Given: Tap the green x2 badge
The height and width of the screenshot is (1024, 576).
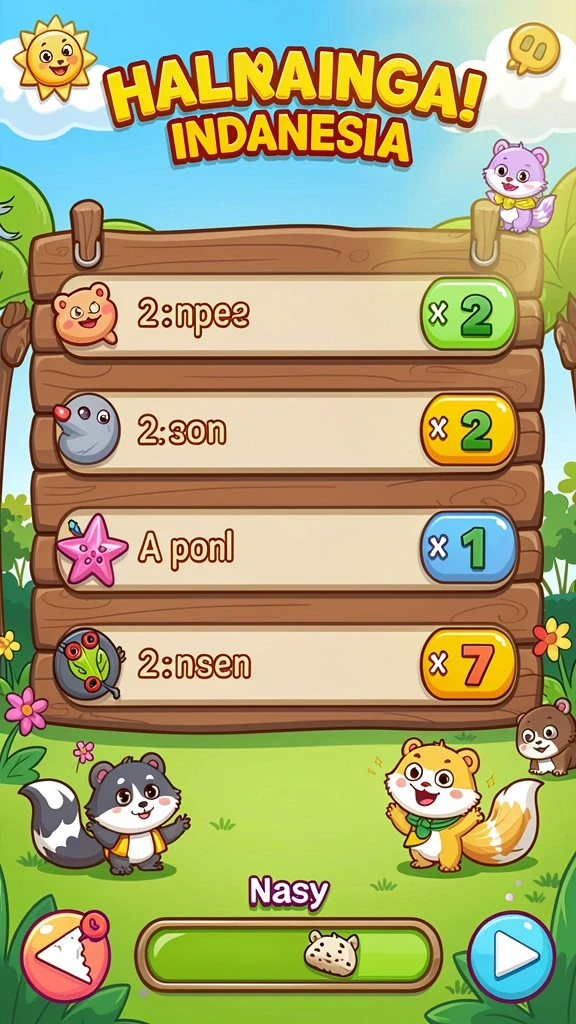Looking at the screenshot, I should (x=468, y=314).
